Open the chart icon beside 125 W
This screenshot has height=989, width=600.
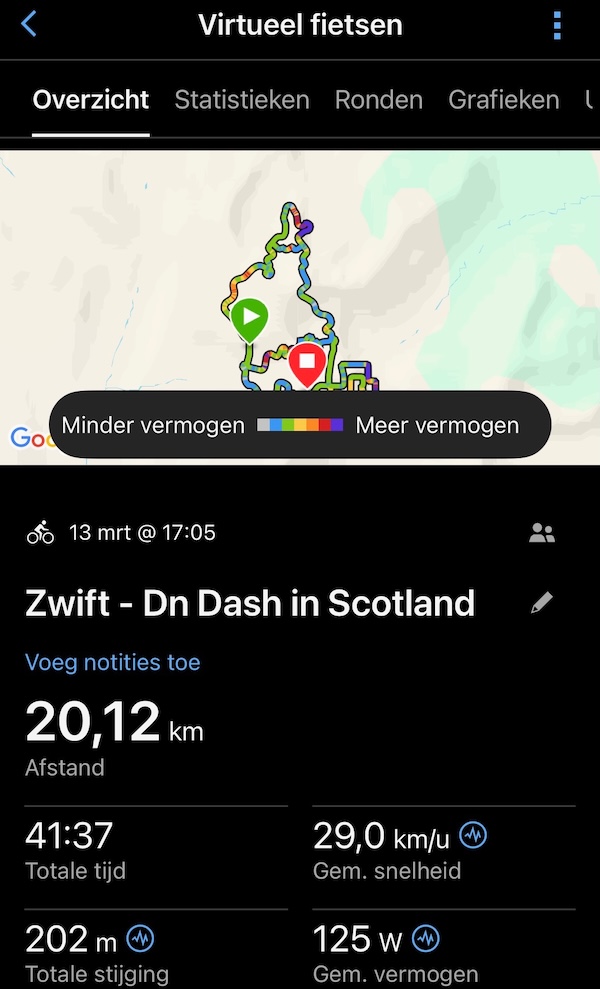point(426,939)
